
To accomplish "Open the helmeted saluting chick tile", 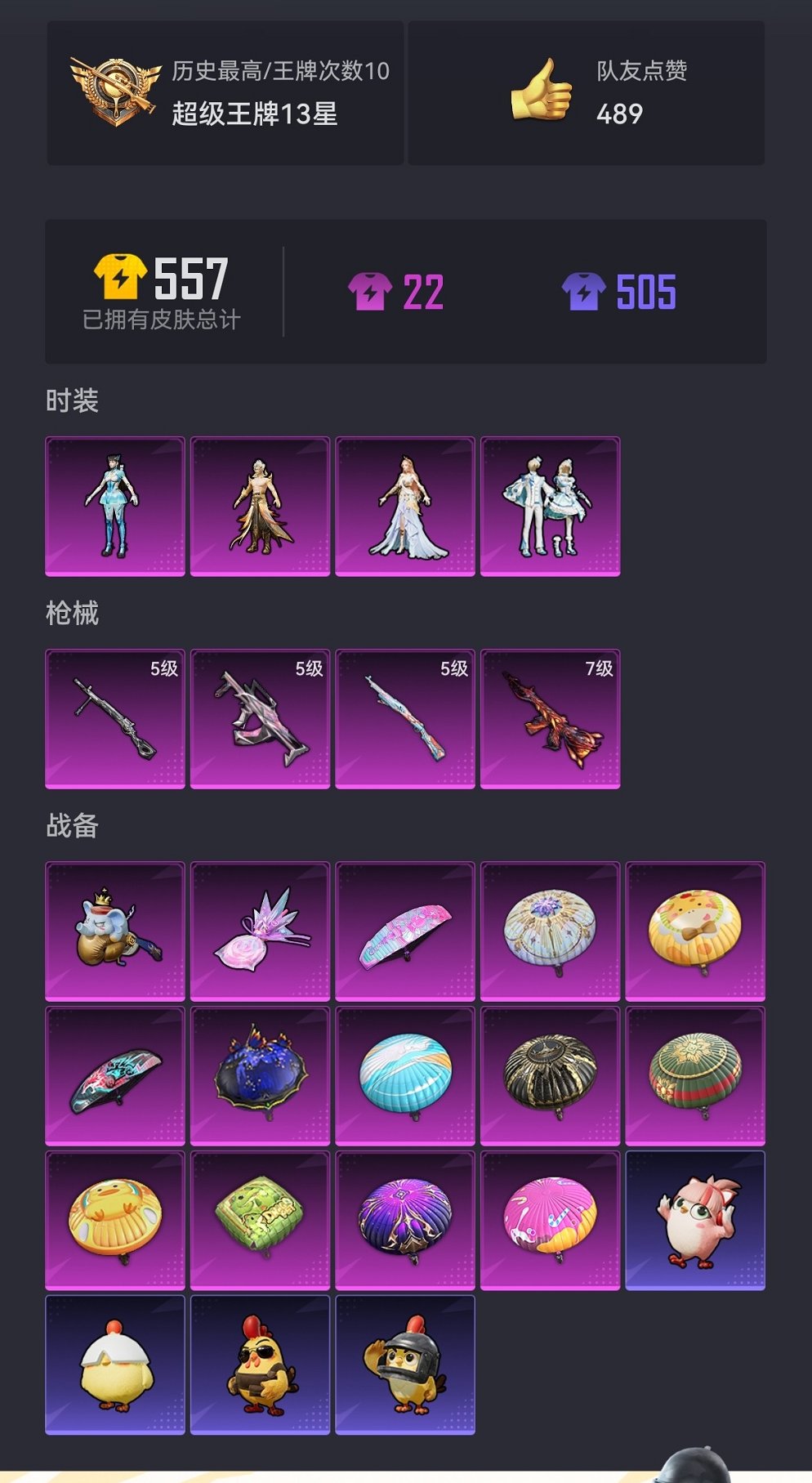I will pyautogui.click(x=405, y=1365).
